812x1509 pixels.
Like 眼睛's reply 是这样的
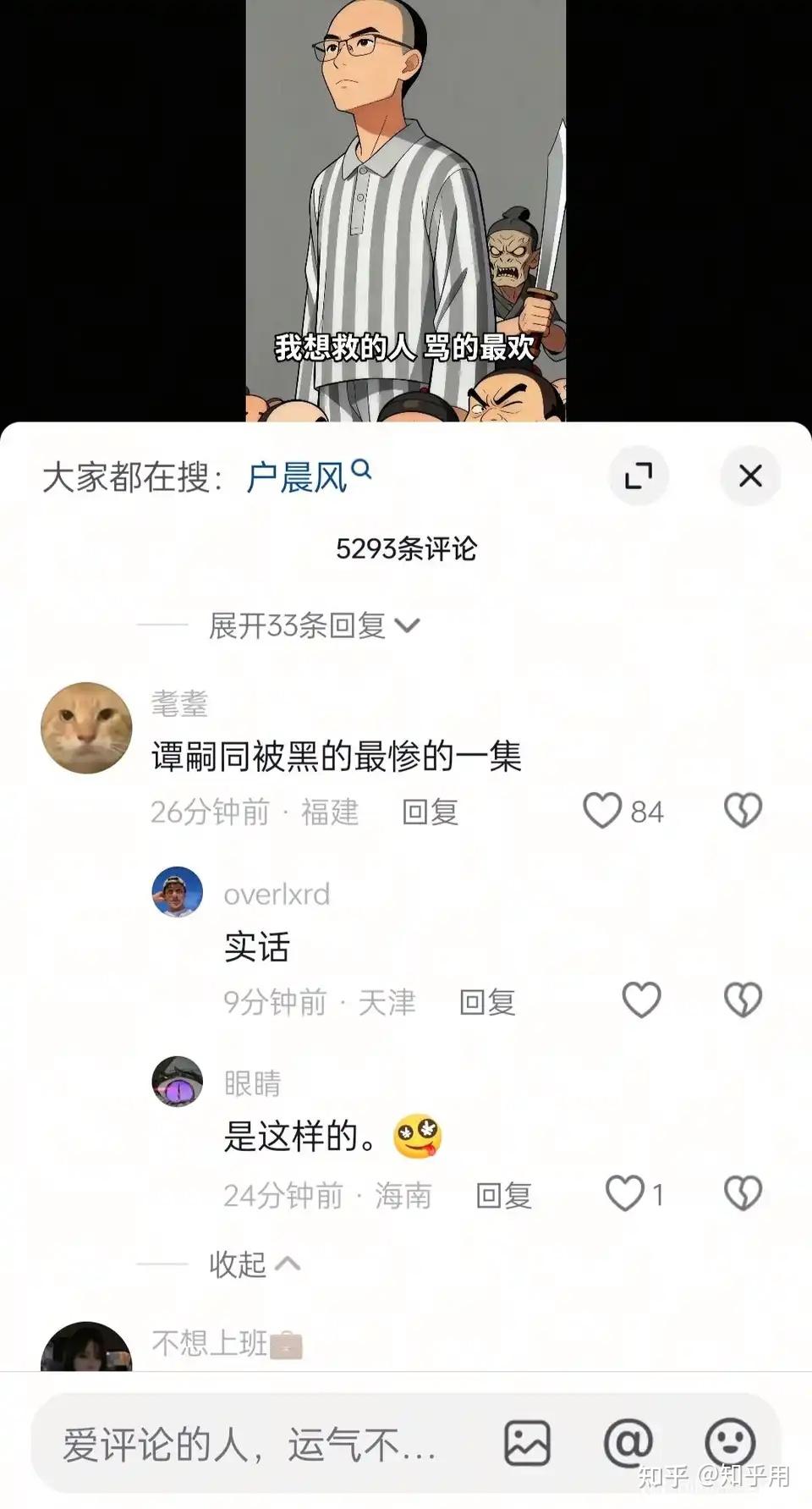pos(625,1193)
